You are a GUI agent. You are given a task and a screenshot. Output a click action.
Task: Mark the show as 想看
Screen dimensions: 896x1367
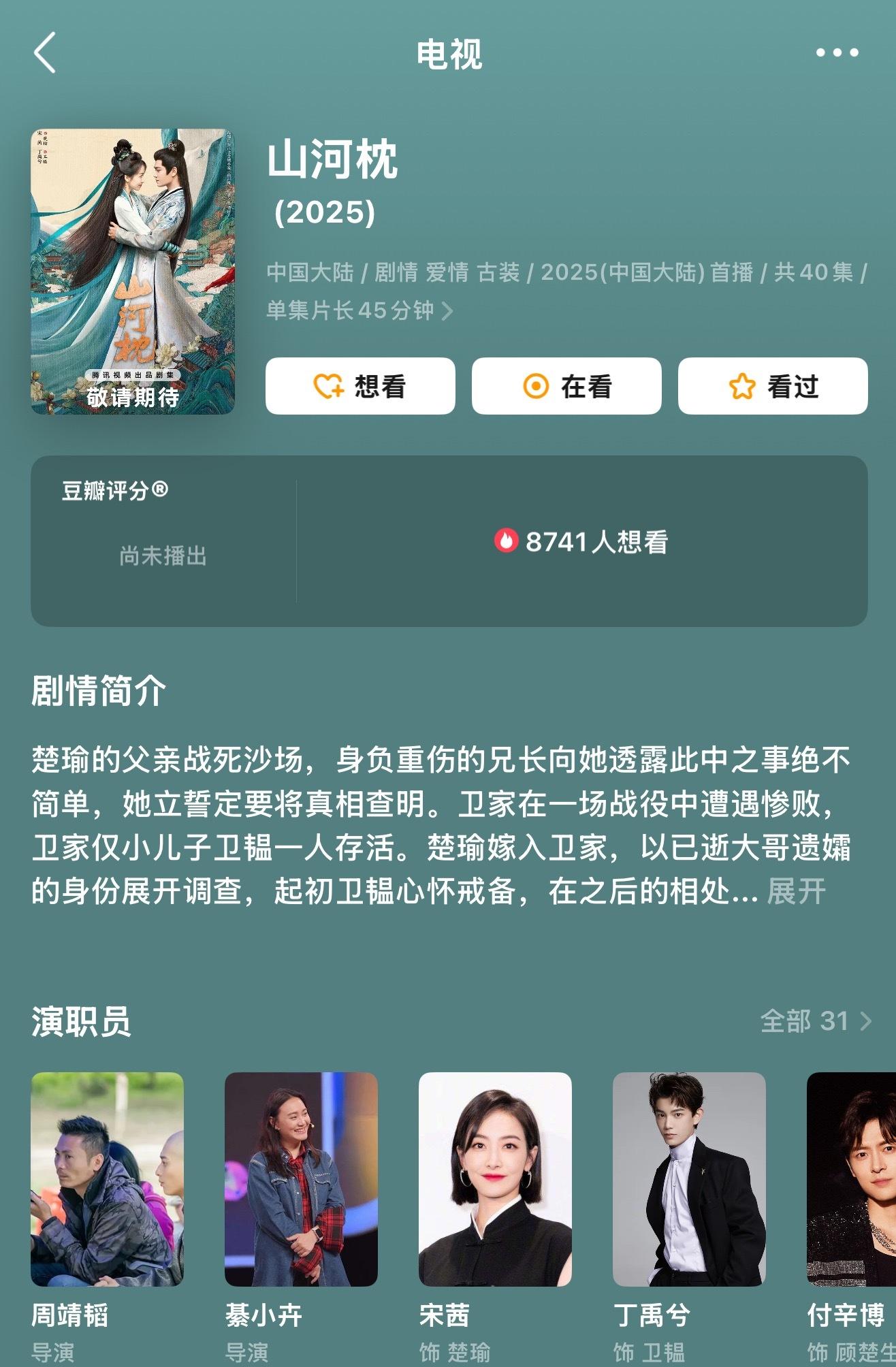coord(360,386)
